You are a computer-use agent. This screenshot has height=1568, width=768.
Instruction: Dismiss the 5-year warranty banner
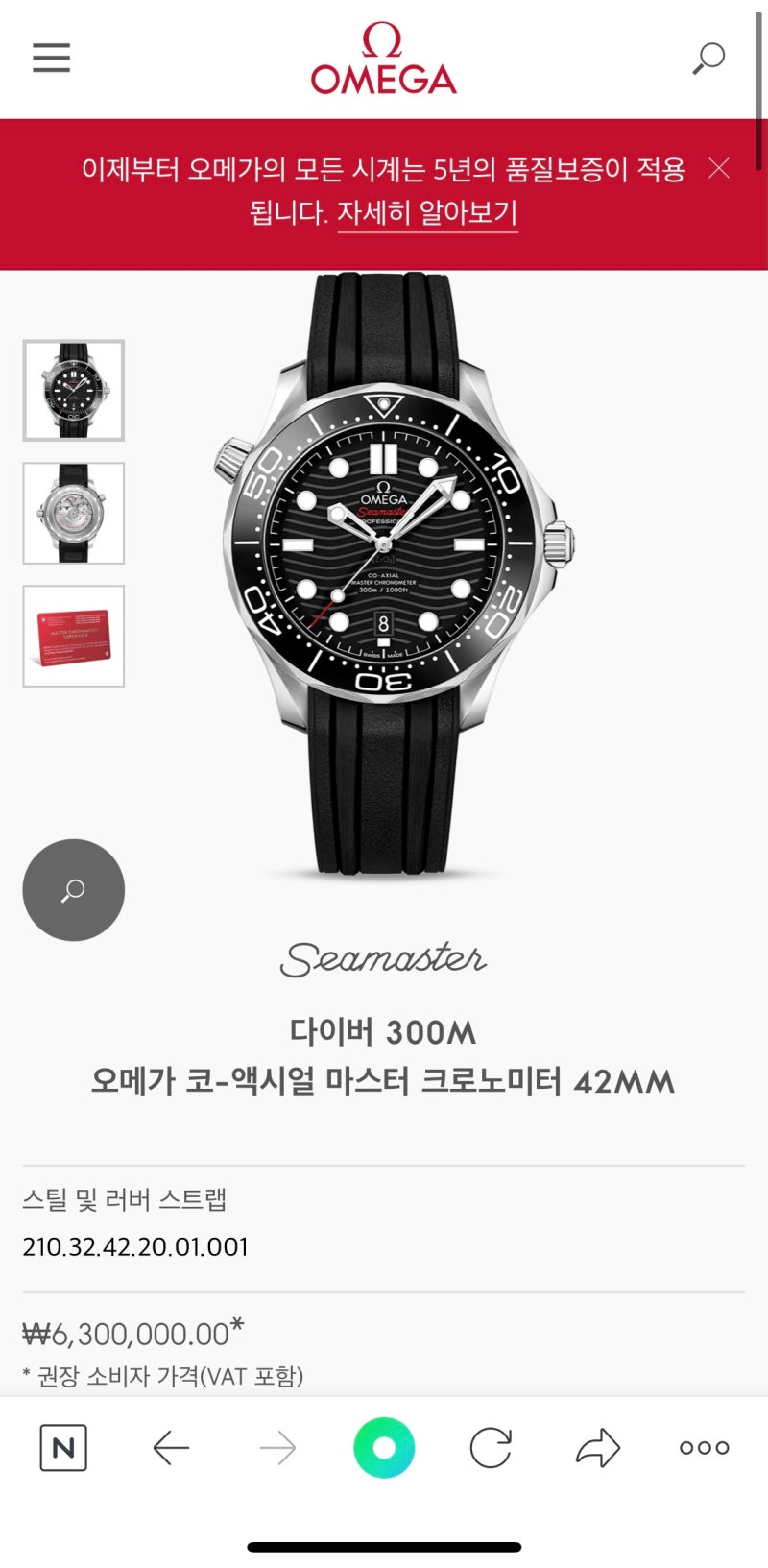(719, 168)
